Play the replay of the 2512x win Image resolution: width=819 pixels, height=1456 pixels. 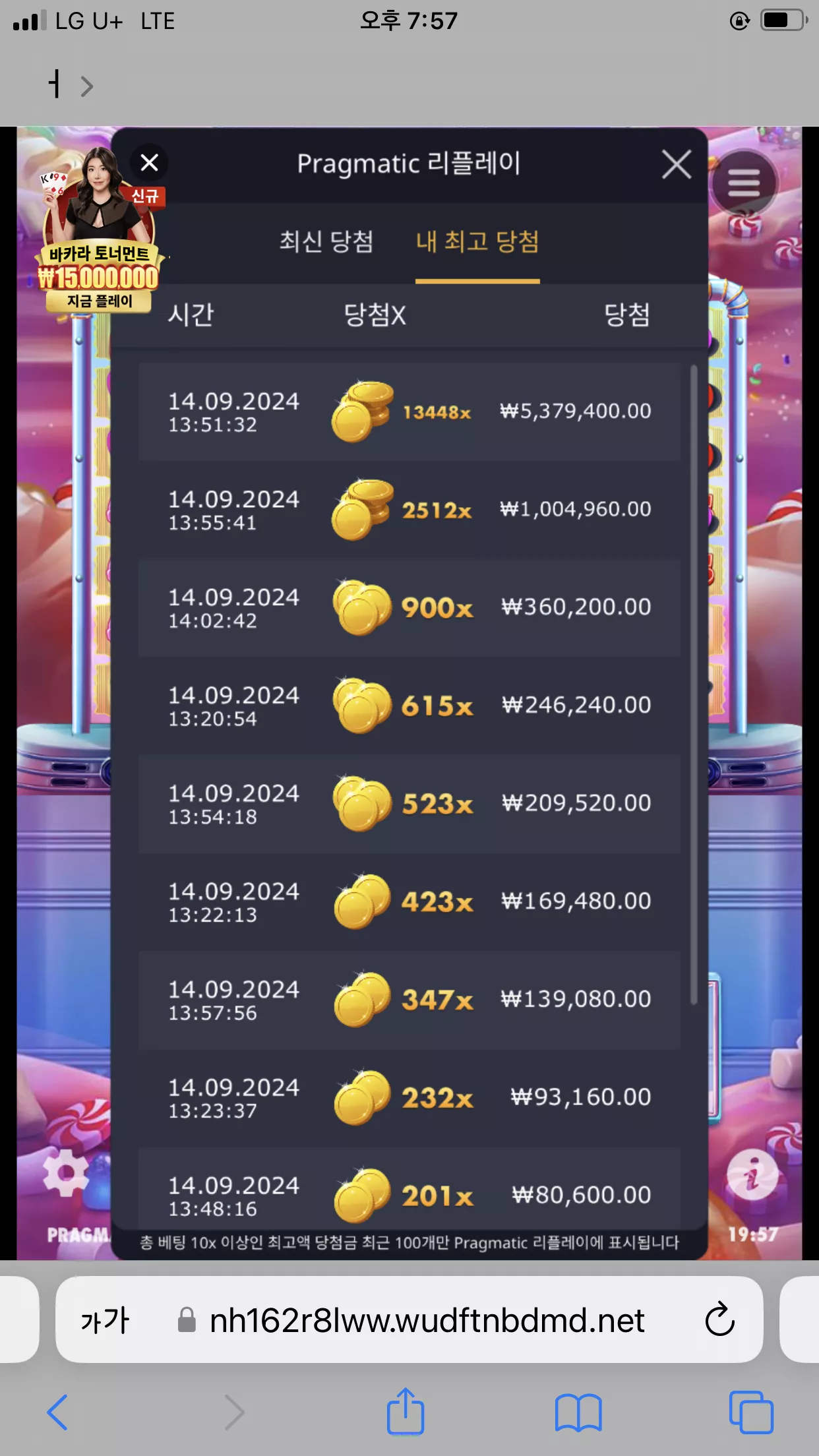409,510
